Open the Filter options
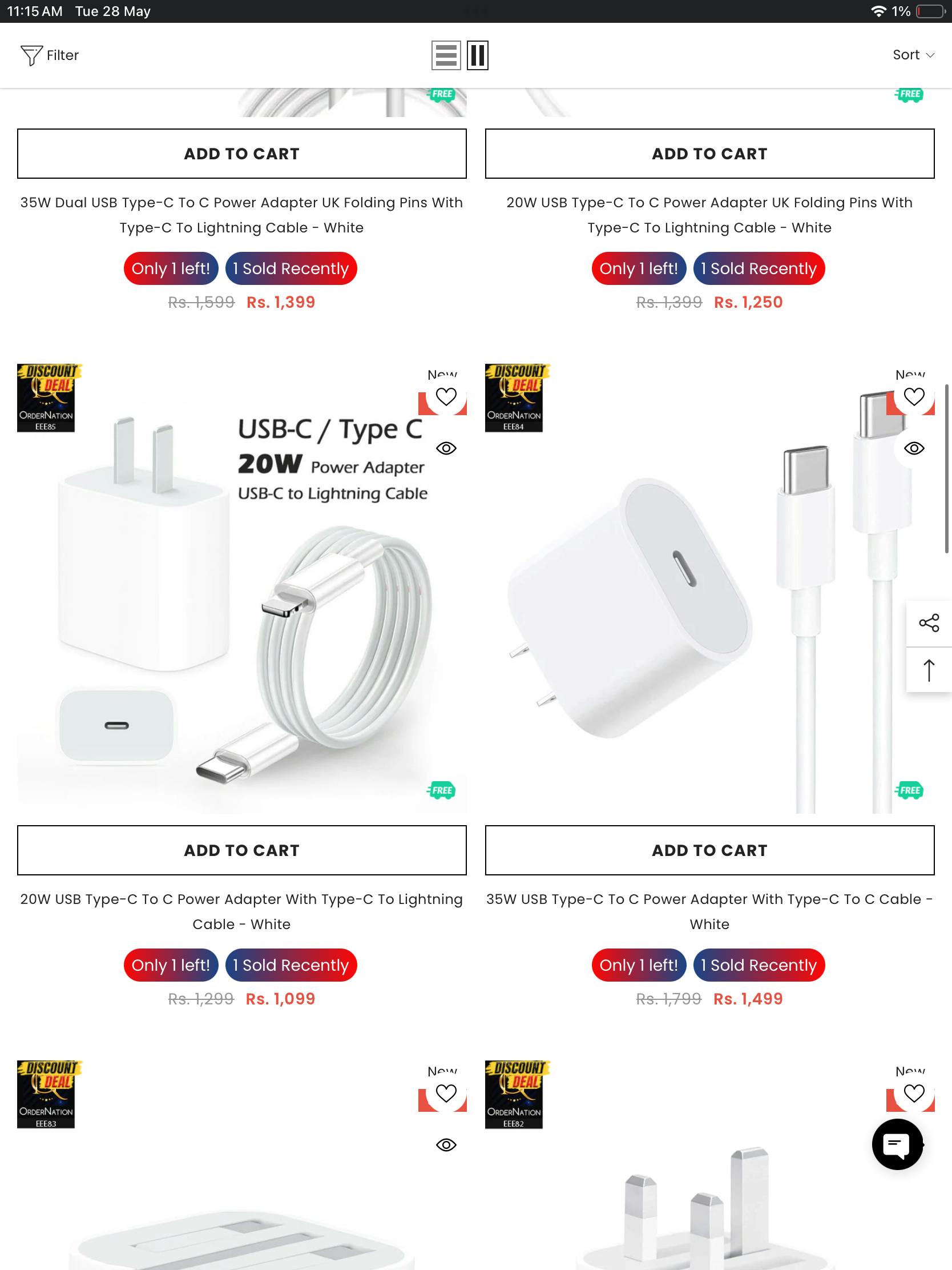 coord(50,55)
